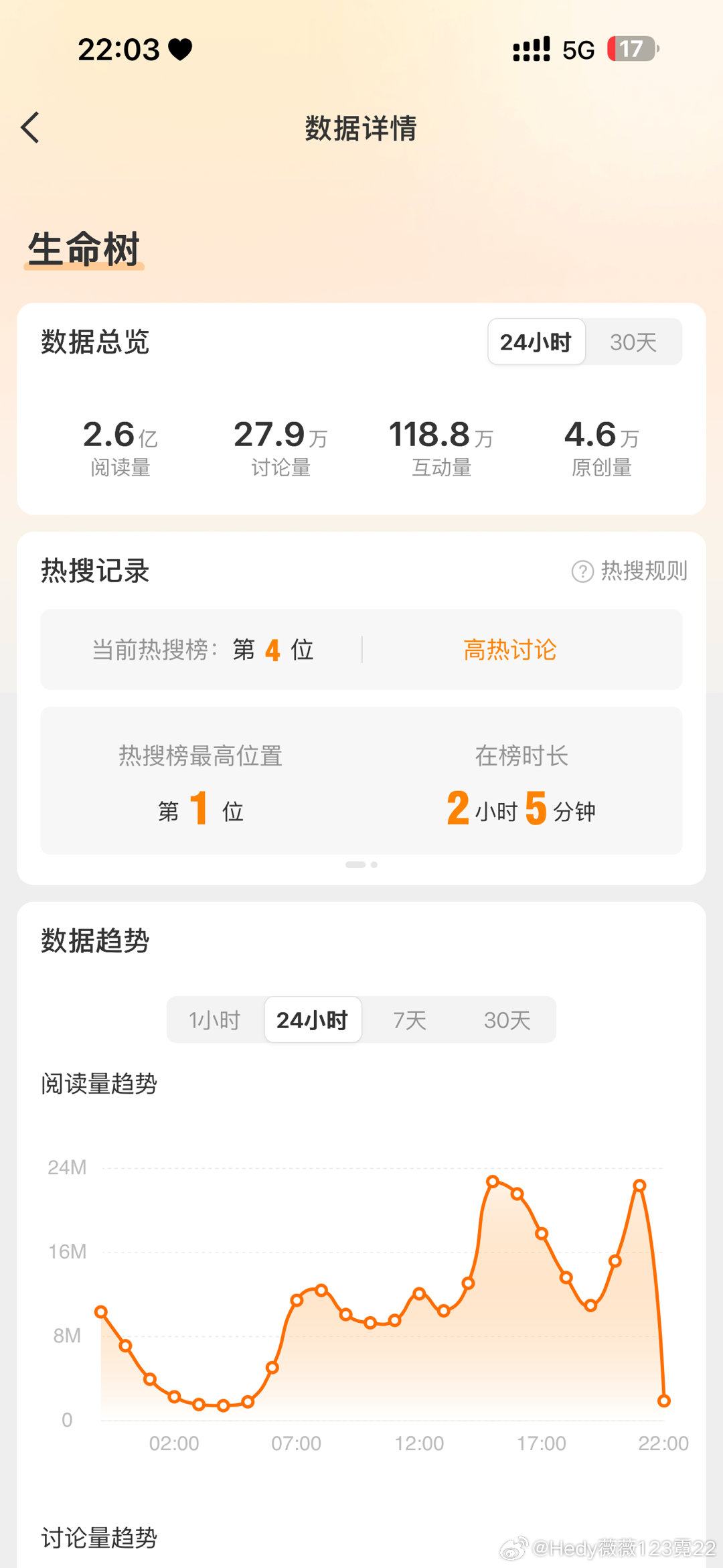Switch trend view to 24小时

313,1019
